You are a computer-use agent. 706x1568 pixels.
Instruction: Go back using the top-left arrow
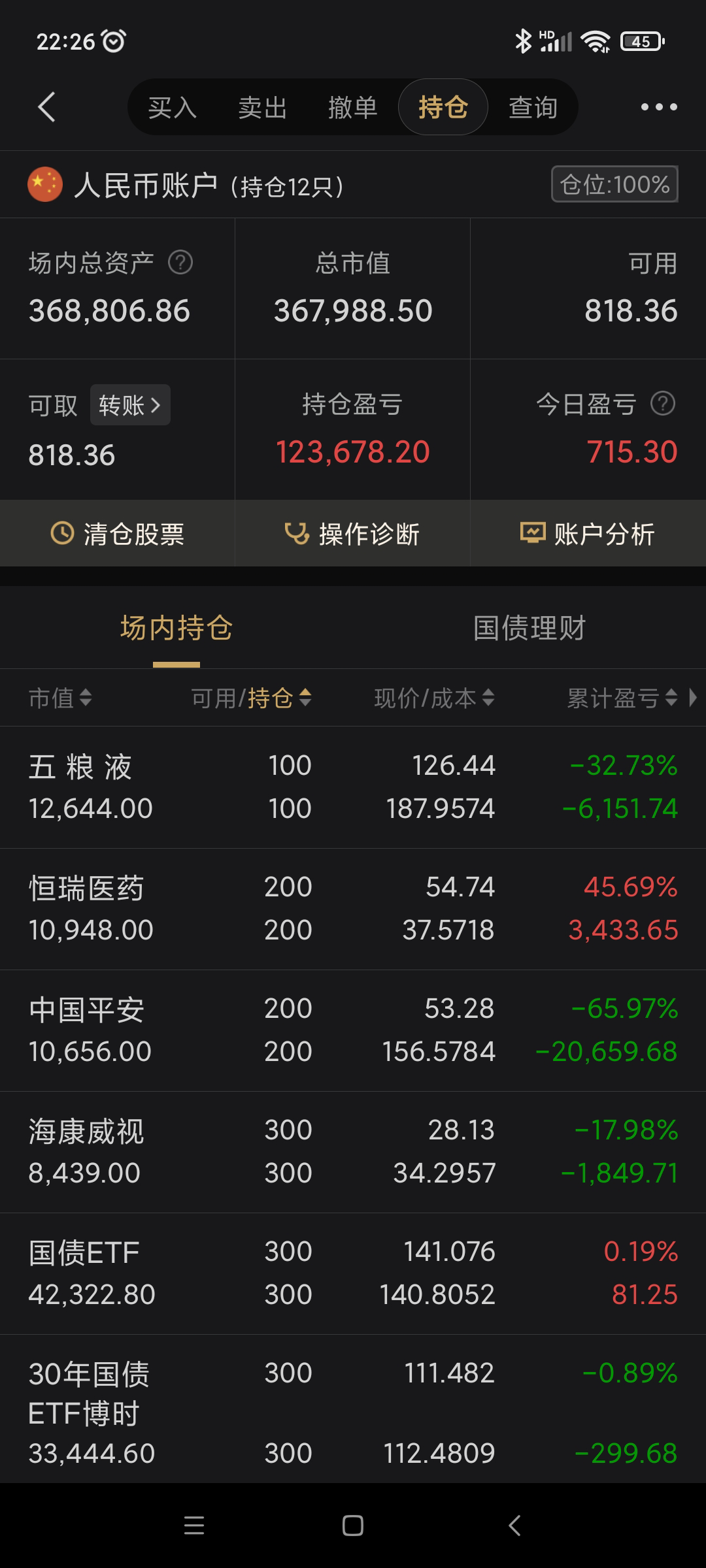pos(46,107)
